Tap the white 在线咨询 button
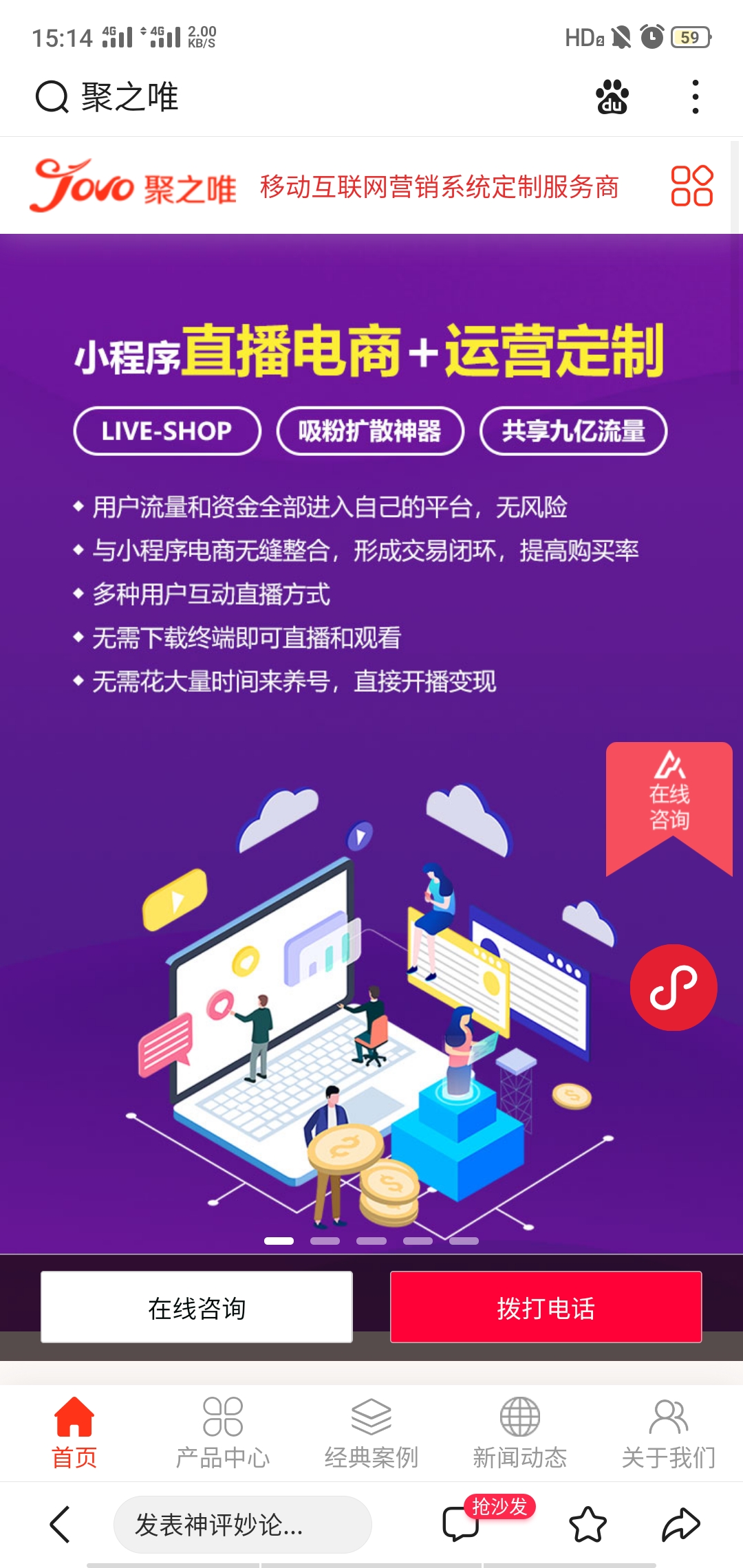The width and height of the screenshot is (743, 1568). (197, 1307)
